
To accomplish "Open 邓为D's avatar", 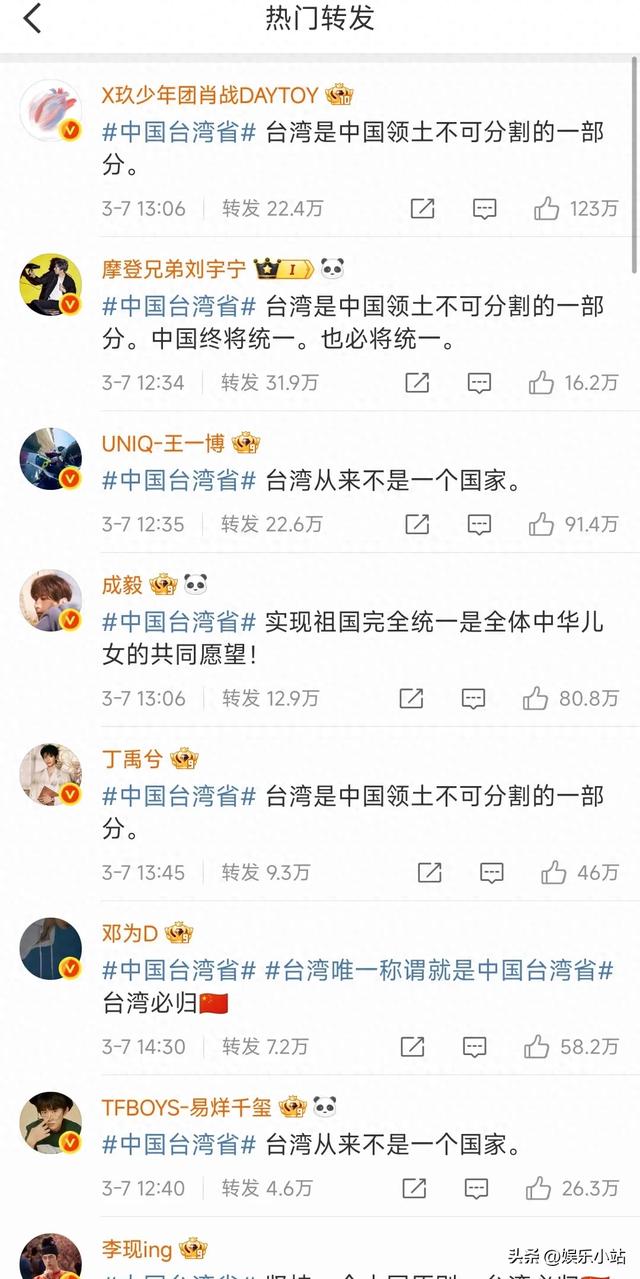I will (x=50, y=948).
